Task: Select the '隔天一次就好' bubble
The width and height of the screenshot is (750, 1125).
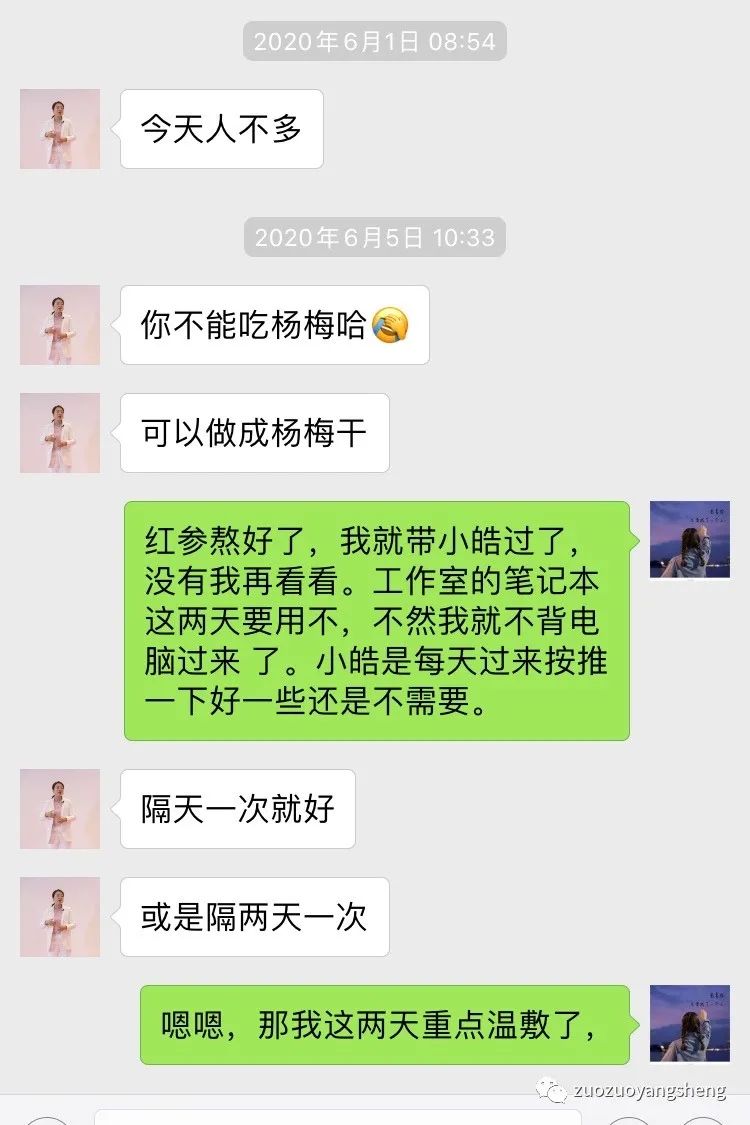Action: click(237, 809)
